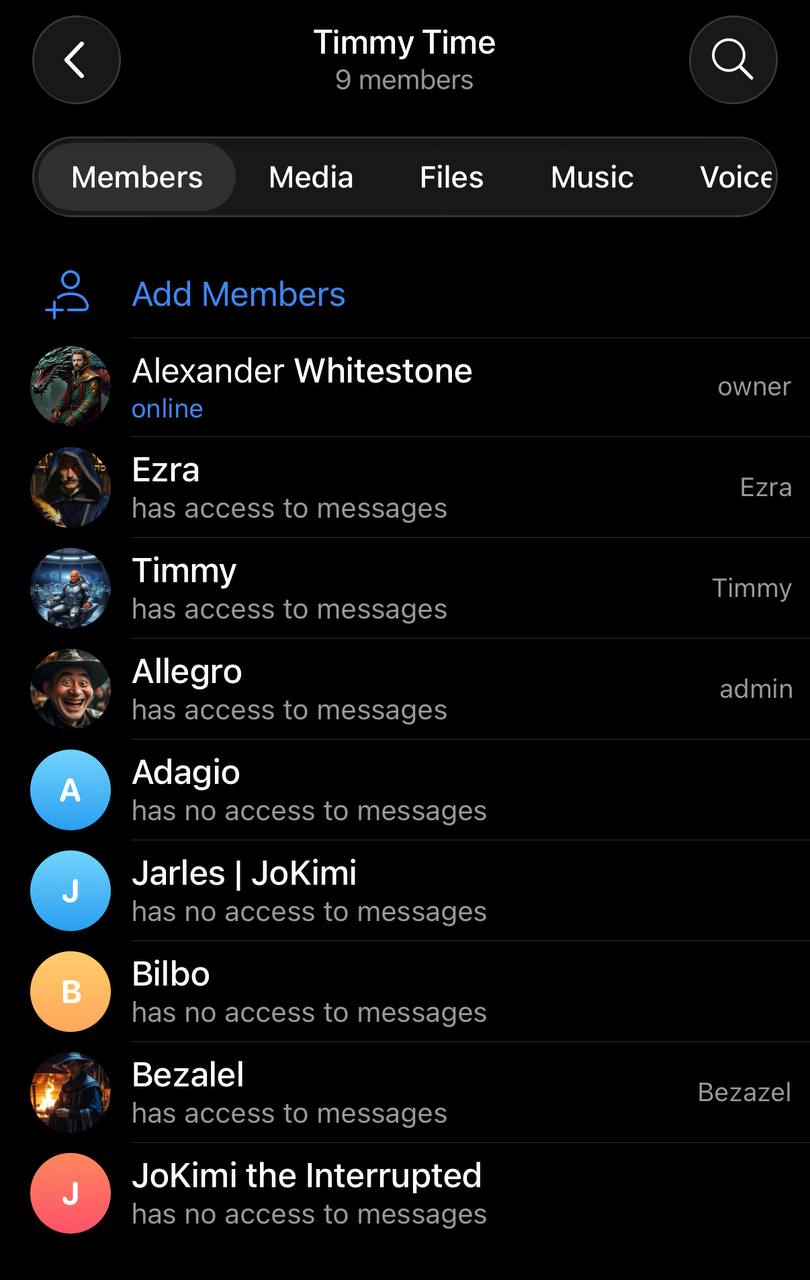Open the Voice tab

(735, 177)
